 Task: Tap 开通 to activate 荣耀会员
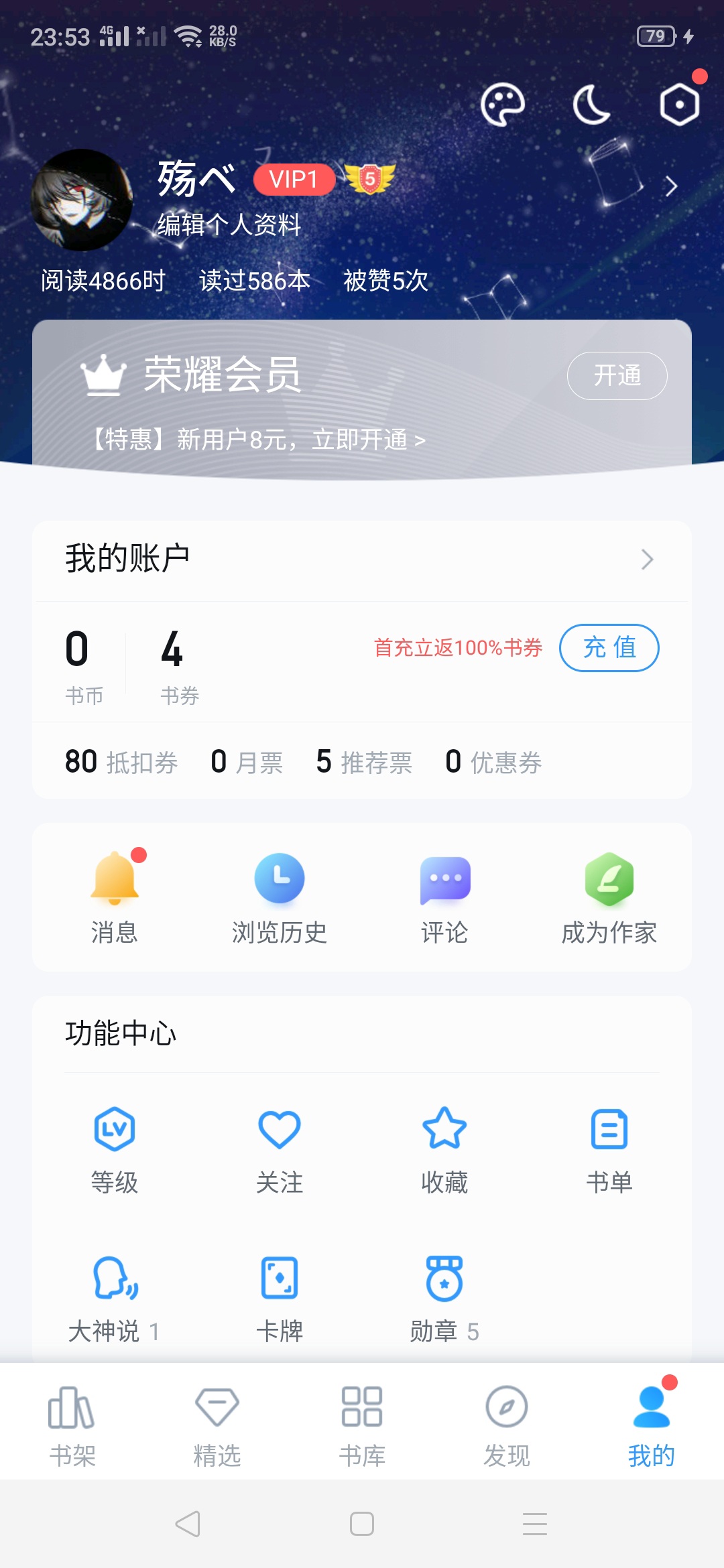pos(617,376)
